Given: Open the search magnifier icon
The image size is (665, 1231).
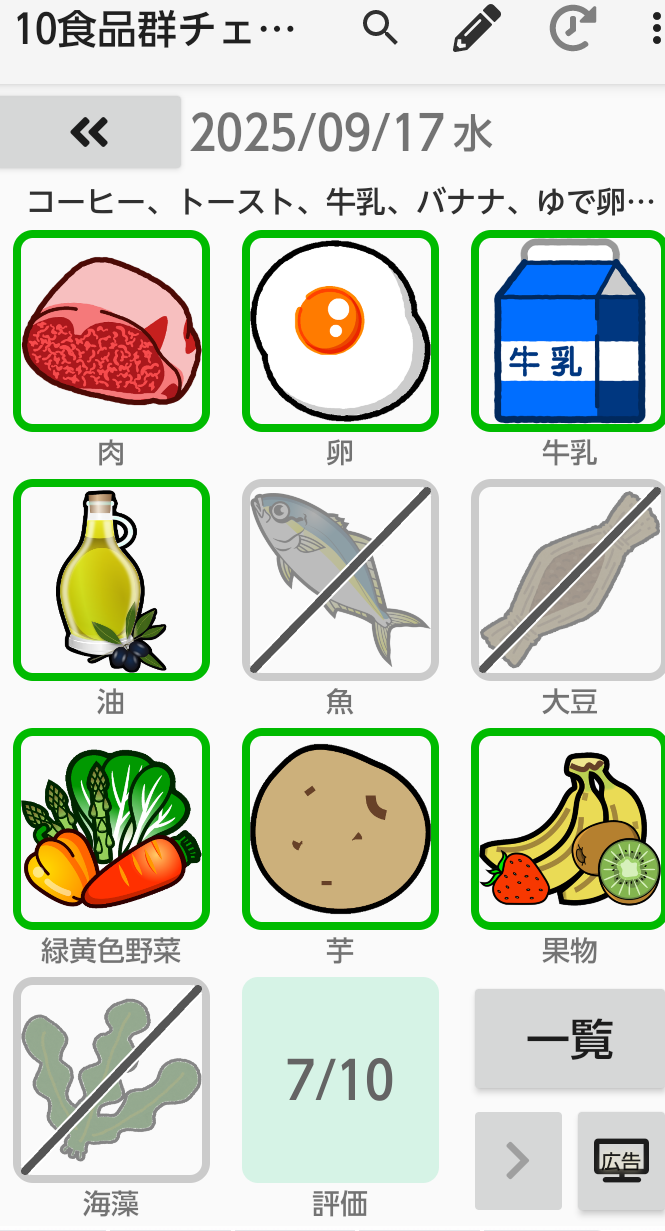Looking at the screenshot, I should coord(381,30).
